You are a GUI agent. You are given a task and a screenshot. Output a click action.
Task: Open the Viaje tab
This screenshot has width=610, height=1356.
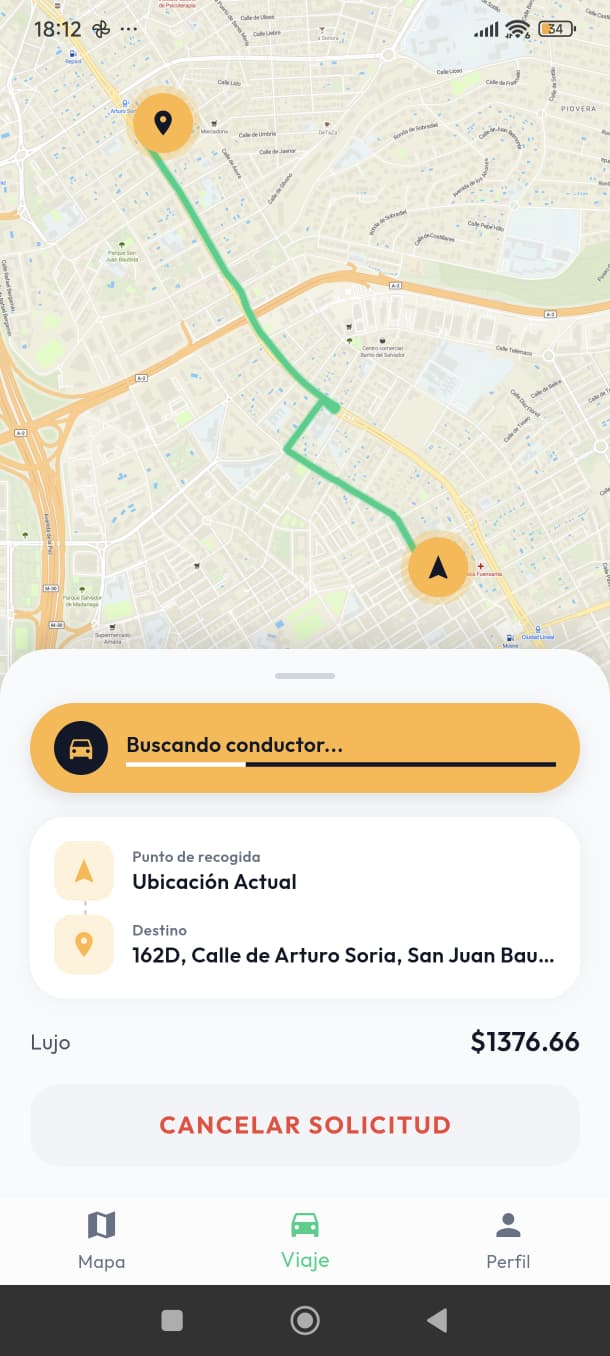point(305,1240)
